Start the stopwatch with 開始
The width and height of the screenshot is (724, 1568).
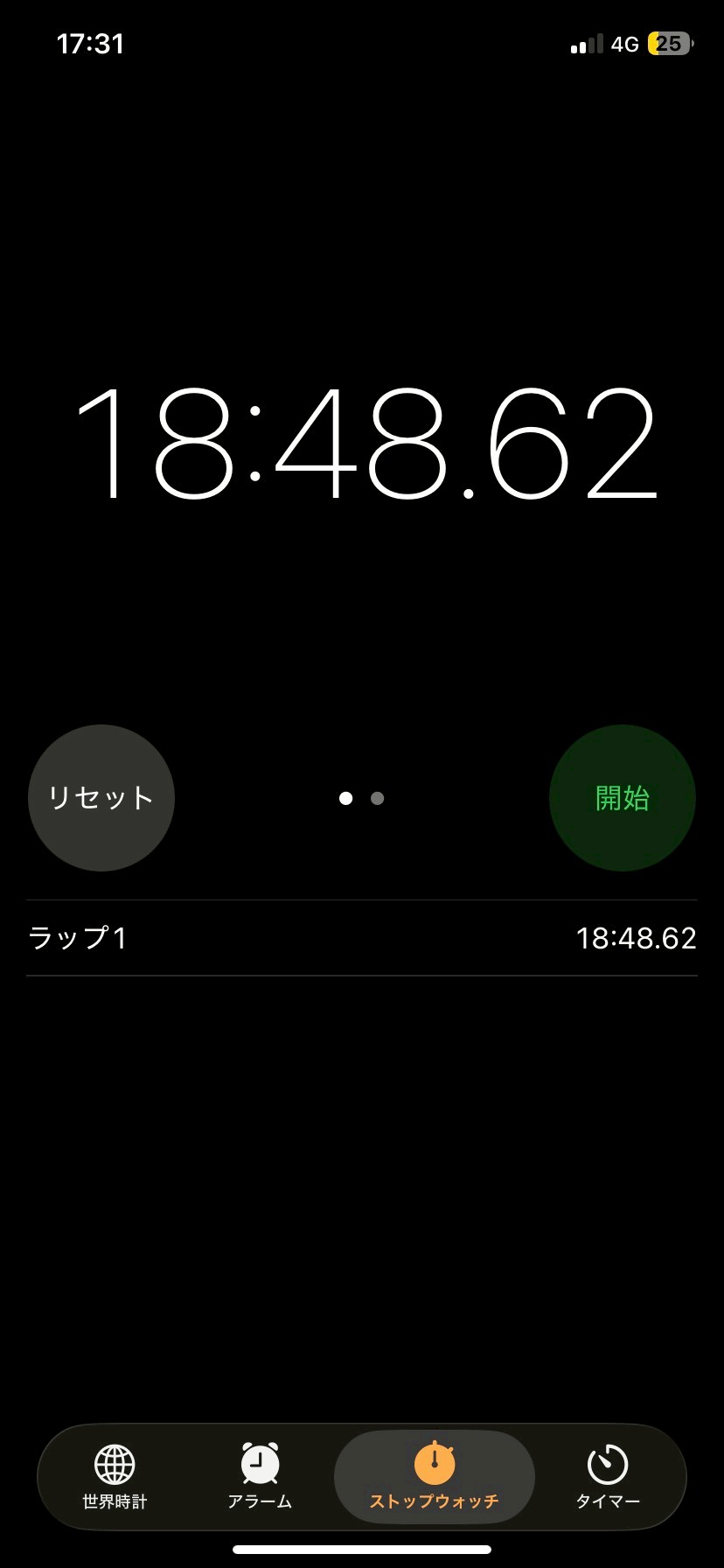(622, 797)
